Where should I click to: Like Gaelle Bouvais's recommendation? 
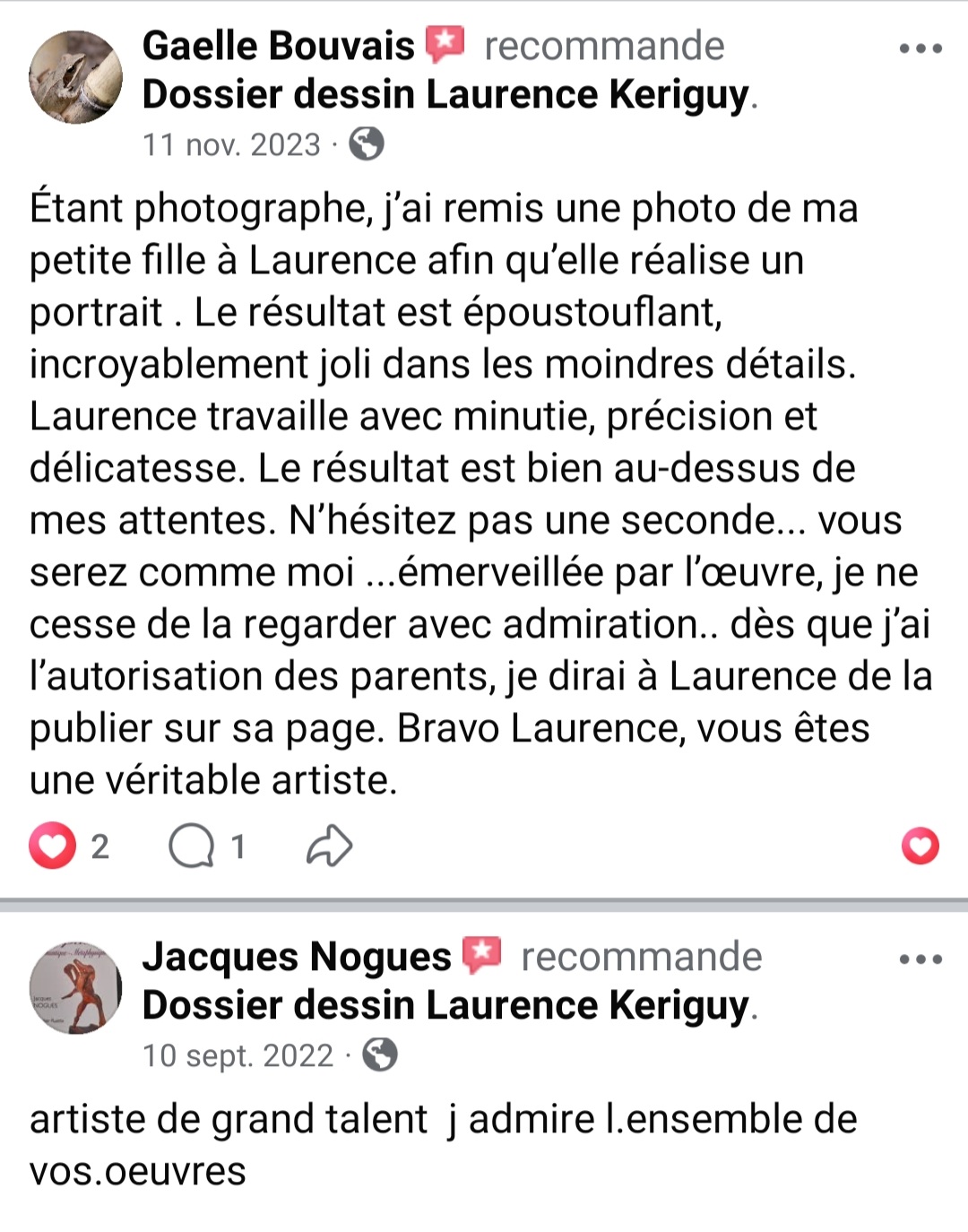pos(920,846)
